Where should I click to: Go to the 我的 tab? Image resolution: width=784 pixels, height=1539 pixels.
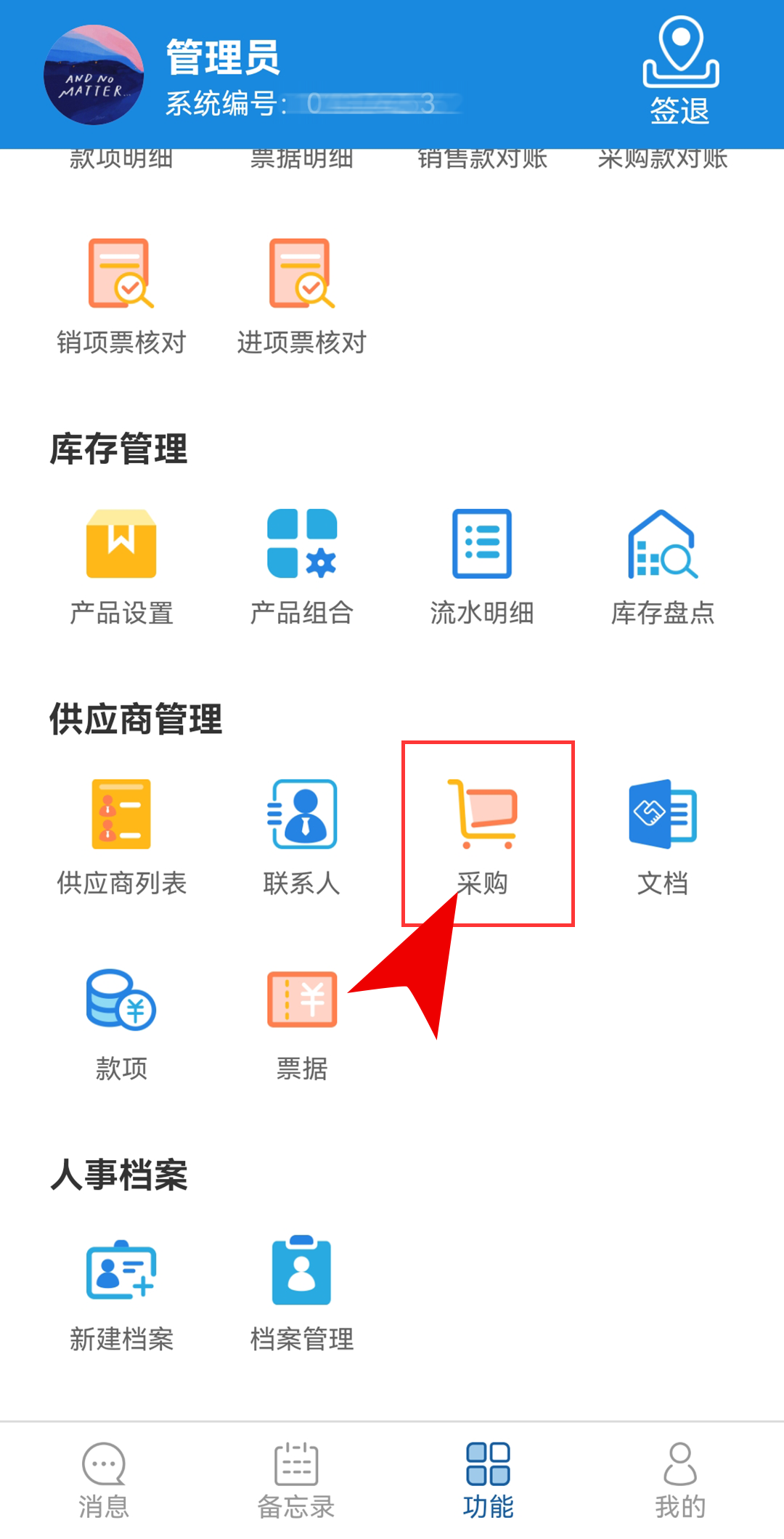680,1479
